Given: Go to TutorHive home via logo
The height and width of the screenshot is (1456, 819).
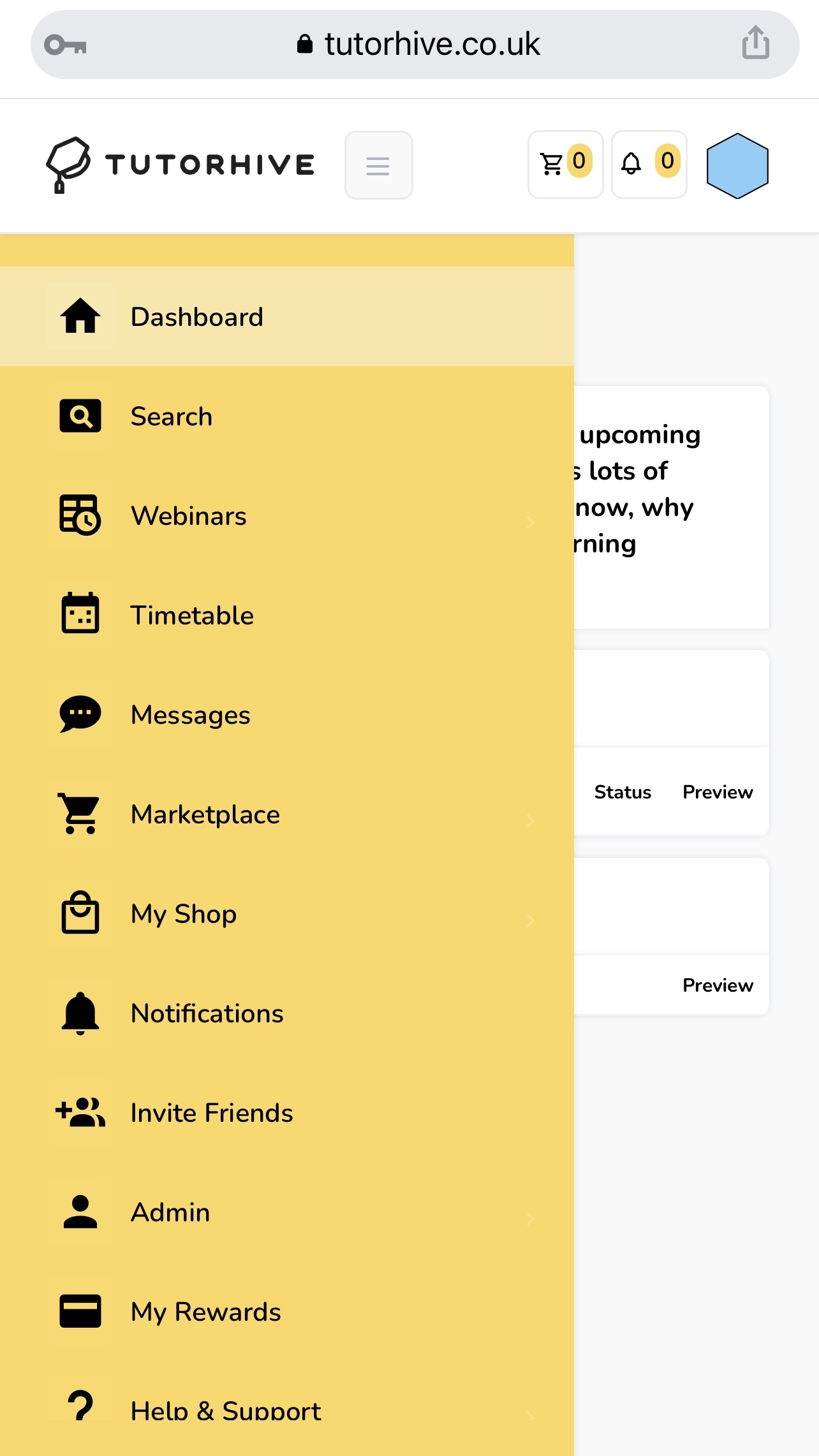Looking at the screenshot, I should point(181,165).
